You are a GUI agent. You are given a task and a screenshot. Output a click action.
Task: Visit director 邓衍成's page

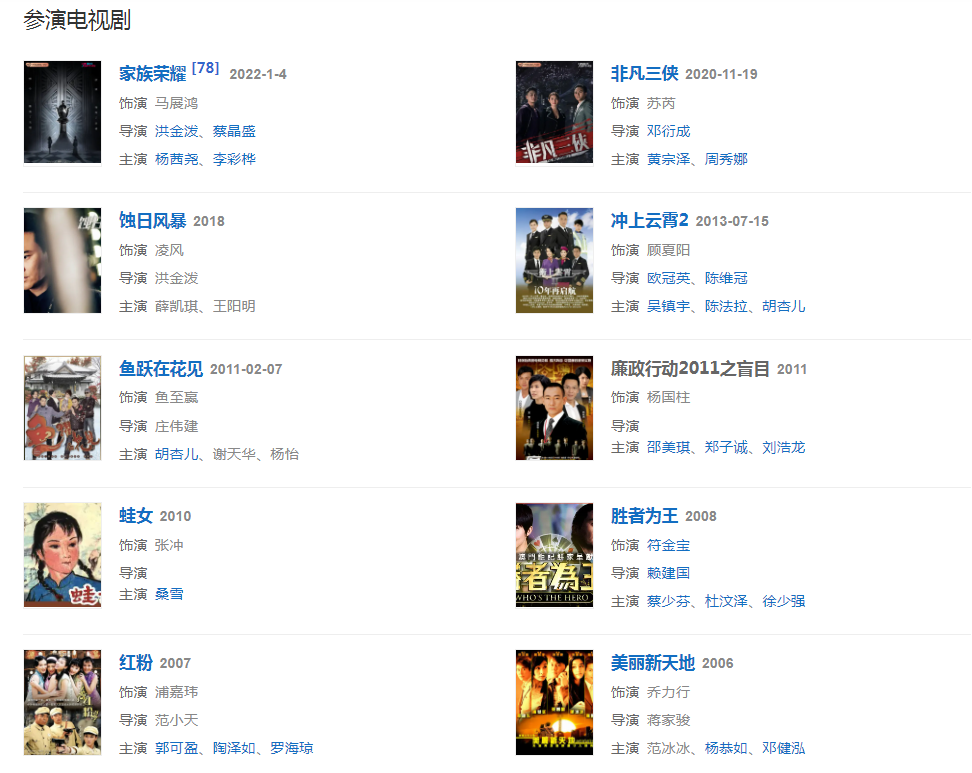(x=668, y=131)
